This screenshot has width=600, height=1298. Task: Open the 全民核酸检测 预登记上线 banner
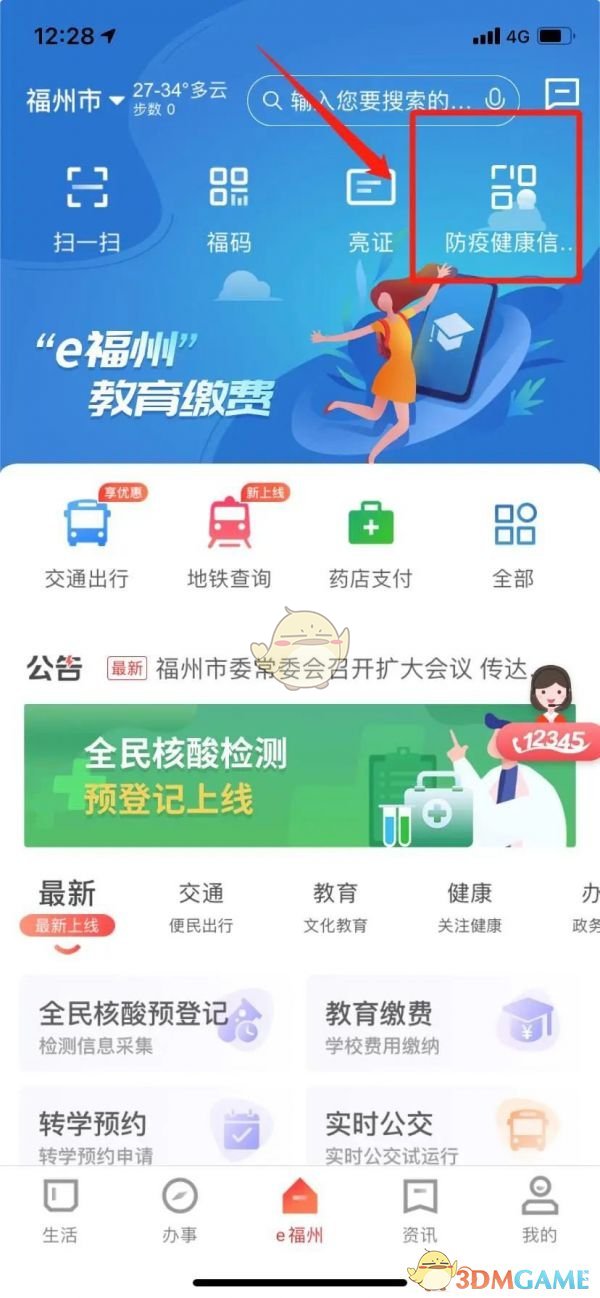pos(250,775)
